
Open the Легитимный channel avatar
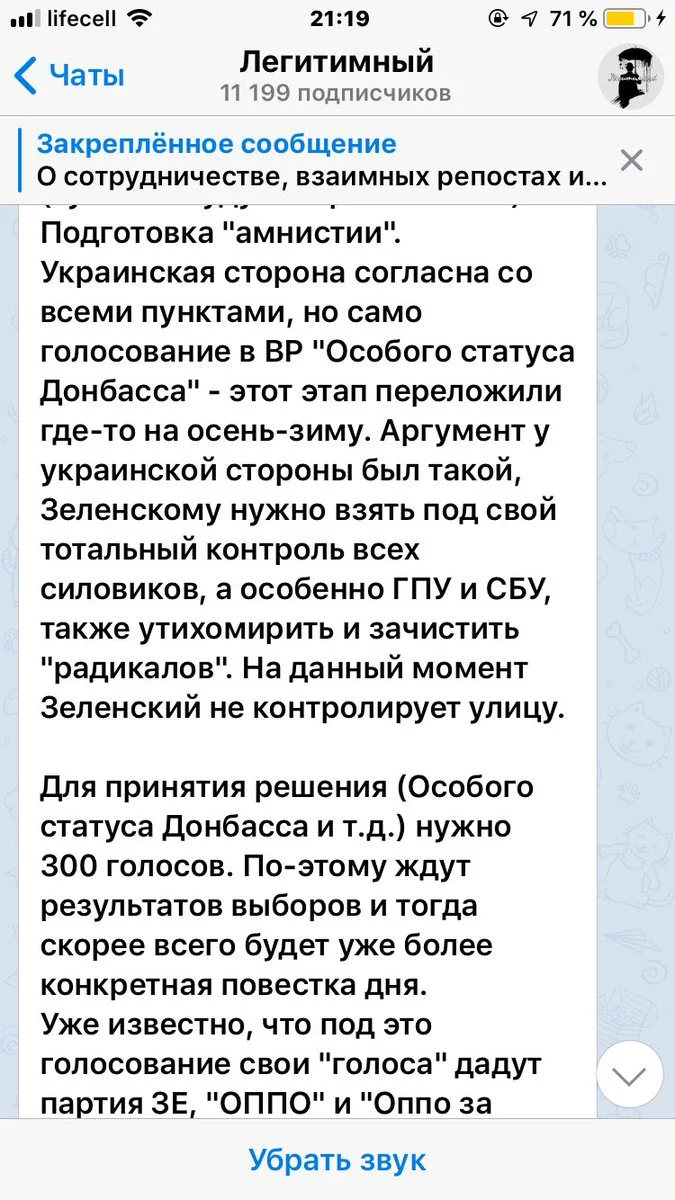tap(630, 77)
